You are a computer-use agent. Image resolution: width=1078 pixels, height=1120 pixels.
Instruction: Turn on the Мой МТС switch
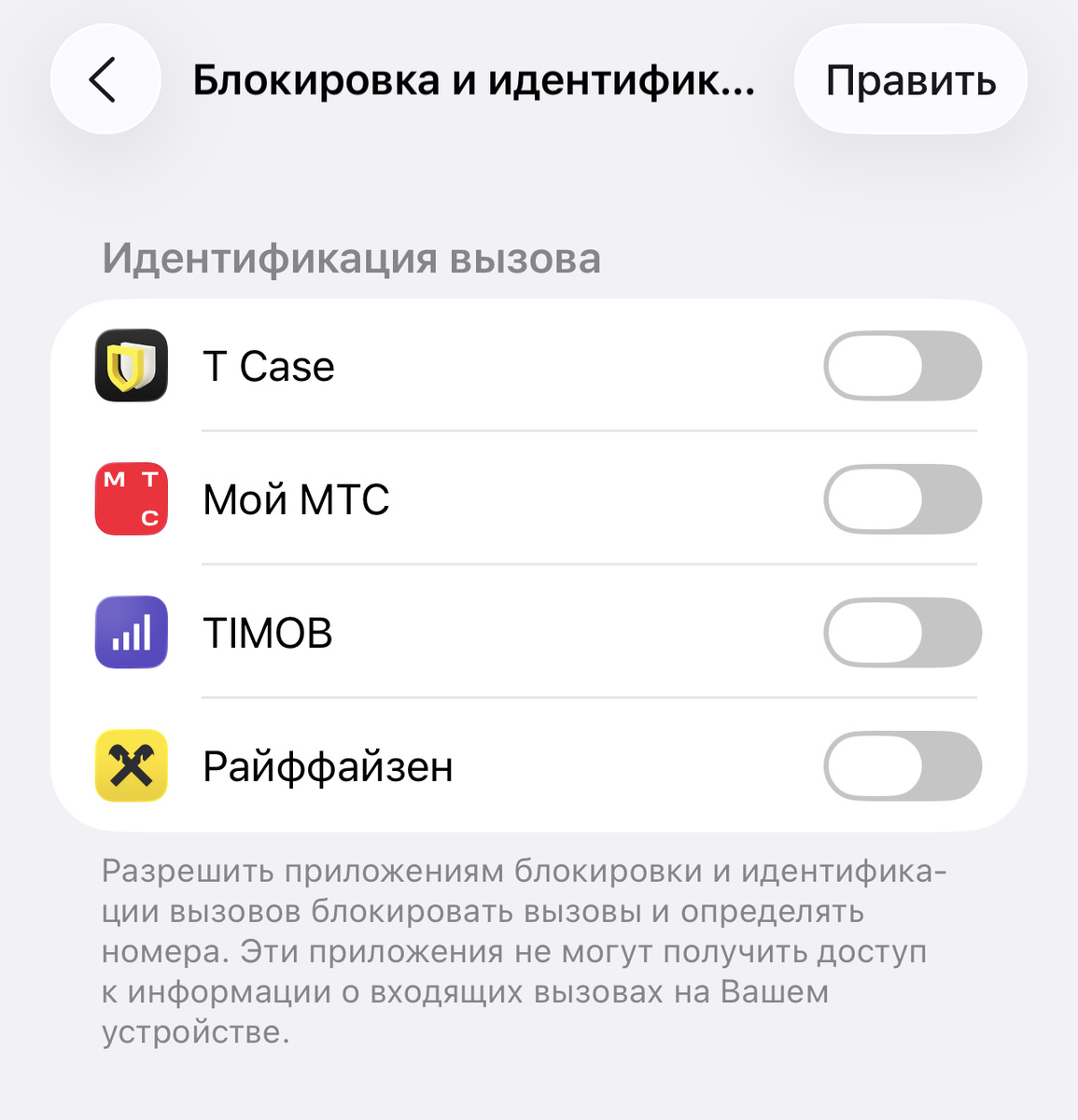point(903,499)
